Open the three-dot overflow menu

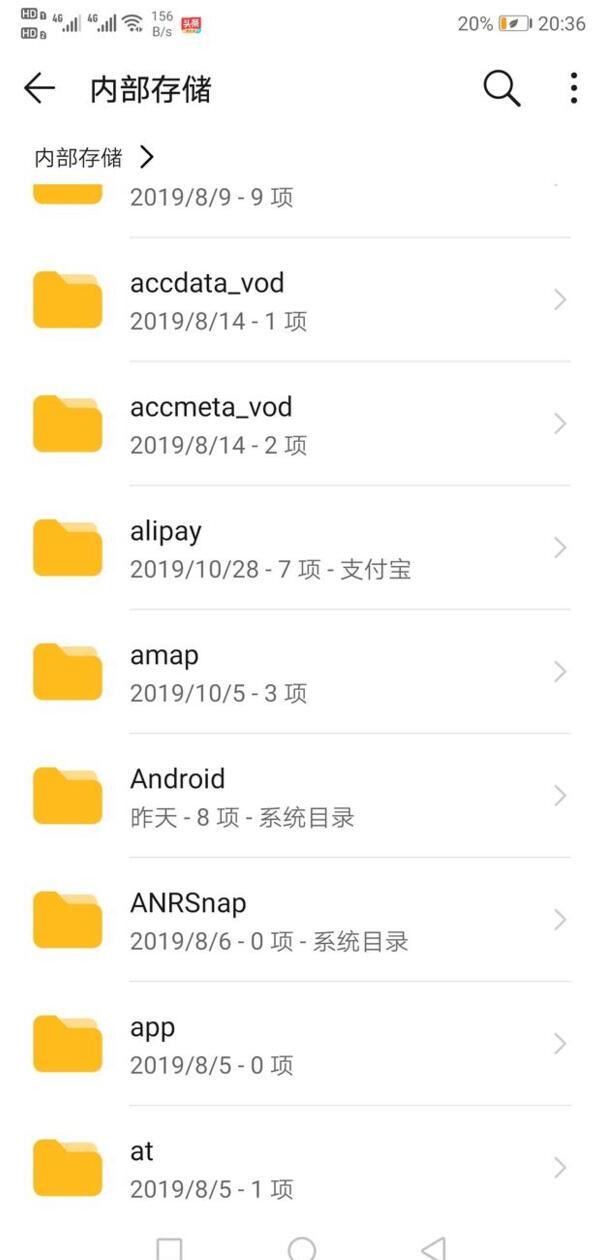[573, 88]
